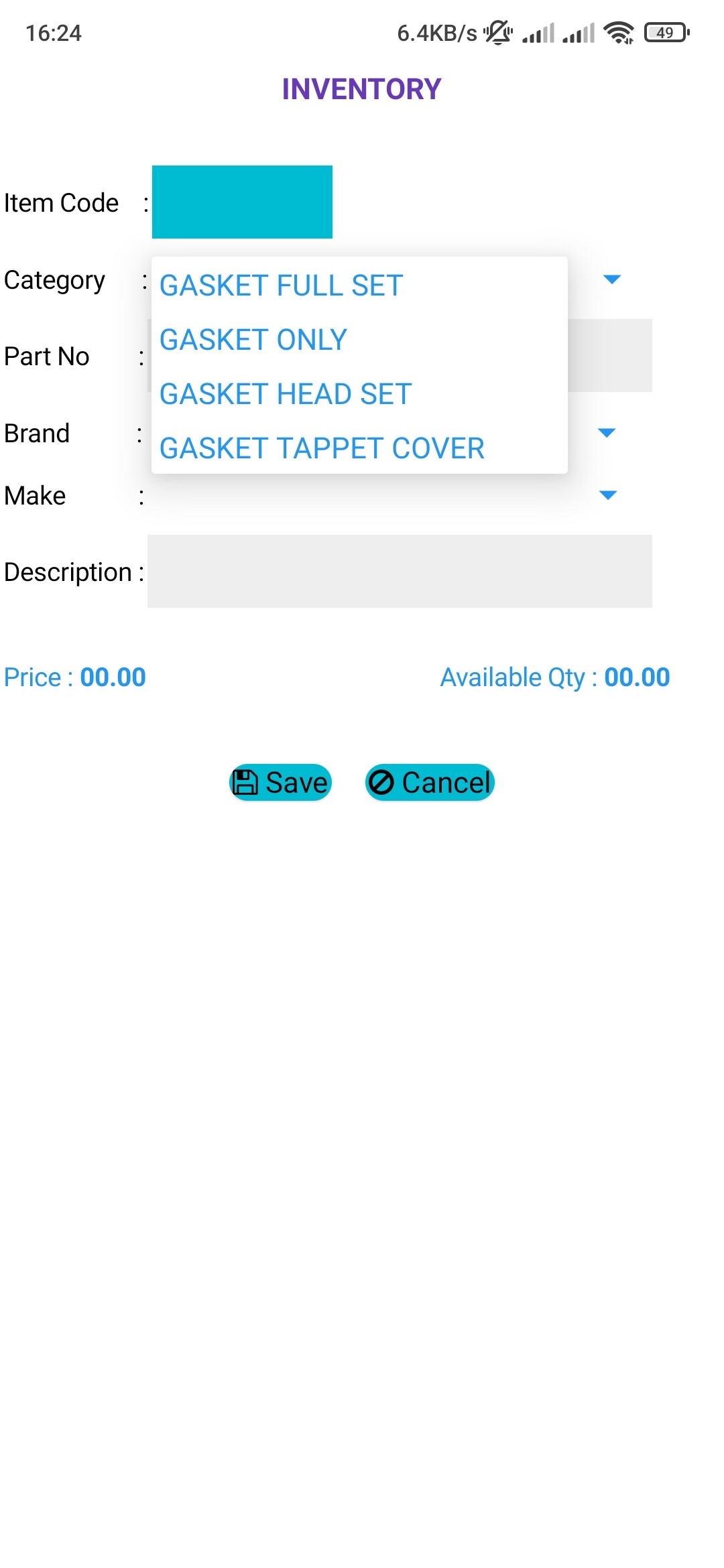Tap the Category dropdown arrow

(x=611, y=279)
